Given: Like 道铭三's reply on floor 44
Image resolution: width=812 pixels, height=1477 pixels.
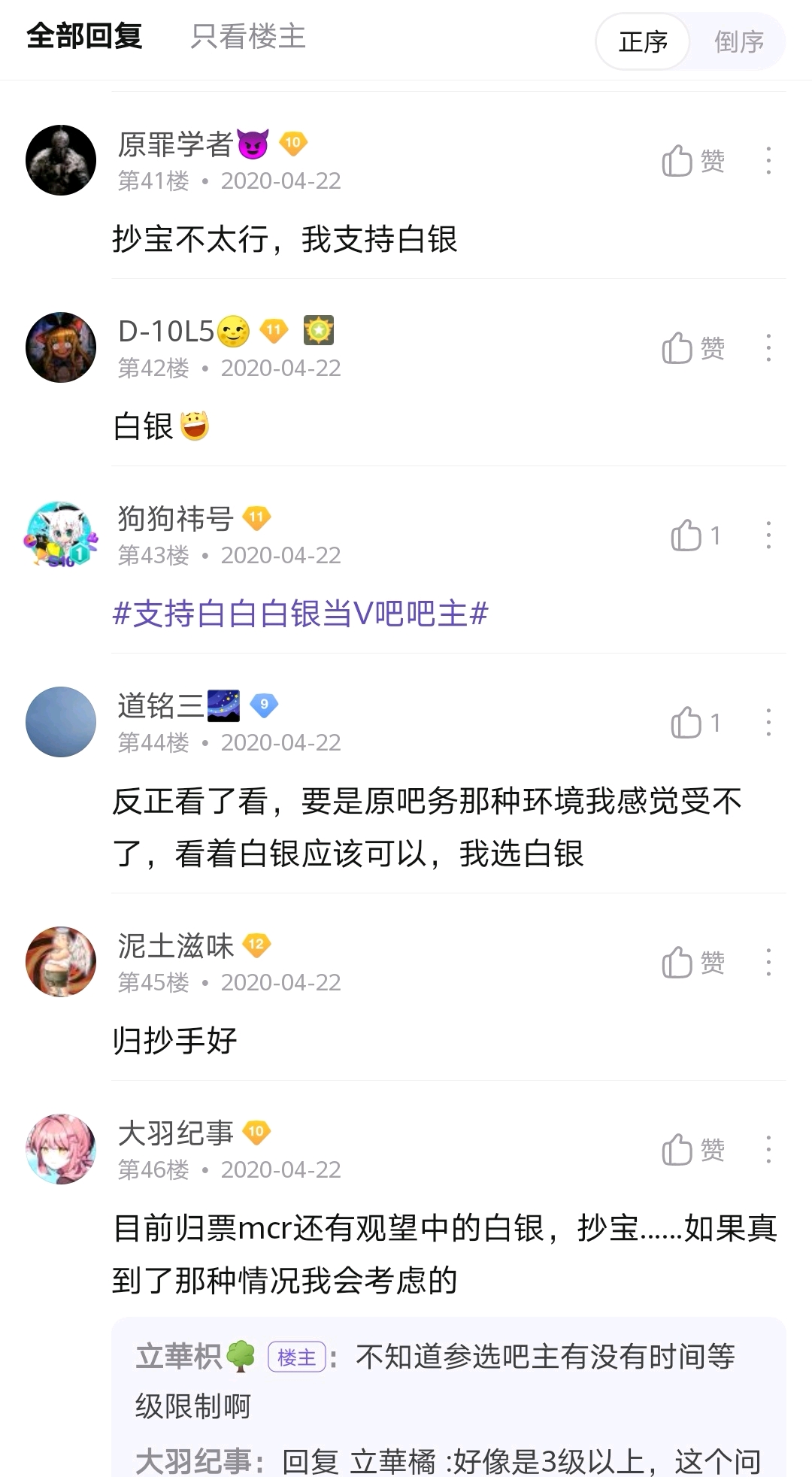Looking at the screenshot, I should [x=695, y=723].
